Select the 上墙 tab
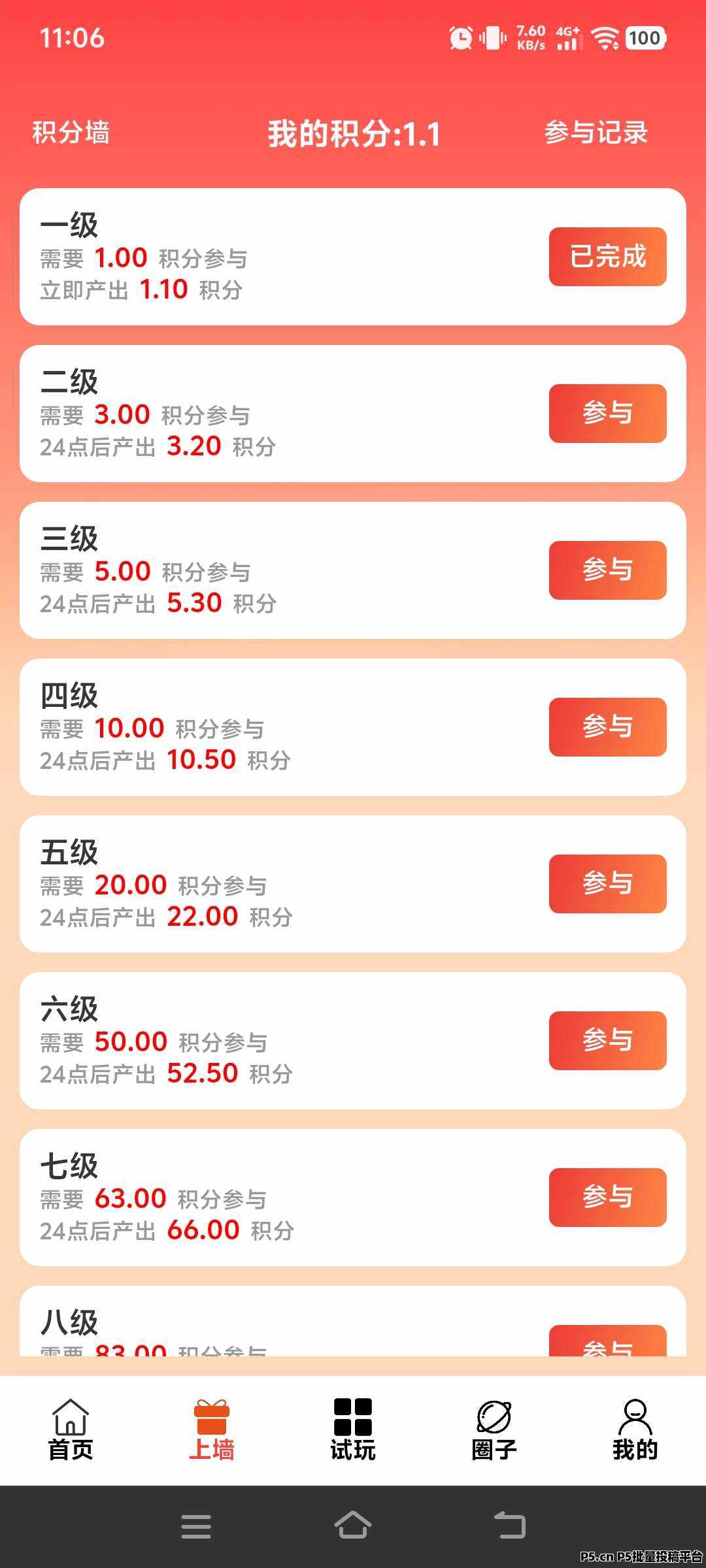The width and height of the screenshot is (706, 1568). pos(212,1429)
